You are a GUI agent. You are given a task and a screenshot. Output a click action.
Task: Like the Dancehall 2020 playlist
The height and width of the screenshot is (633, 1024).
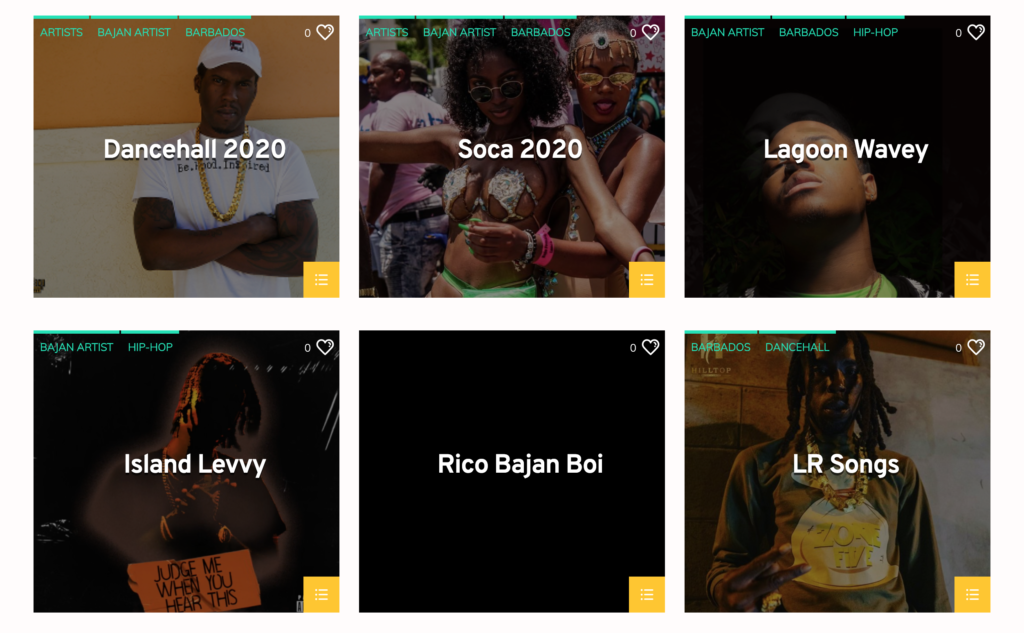click(x=325, y=32)
